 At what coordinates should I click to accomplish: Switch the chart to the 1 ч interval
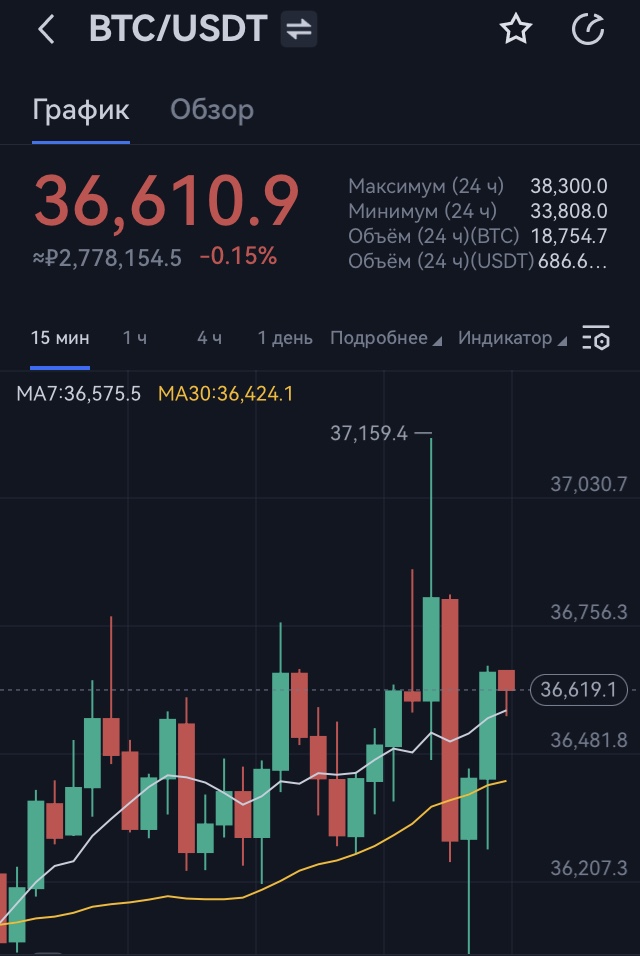(x=135, y=338)
